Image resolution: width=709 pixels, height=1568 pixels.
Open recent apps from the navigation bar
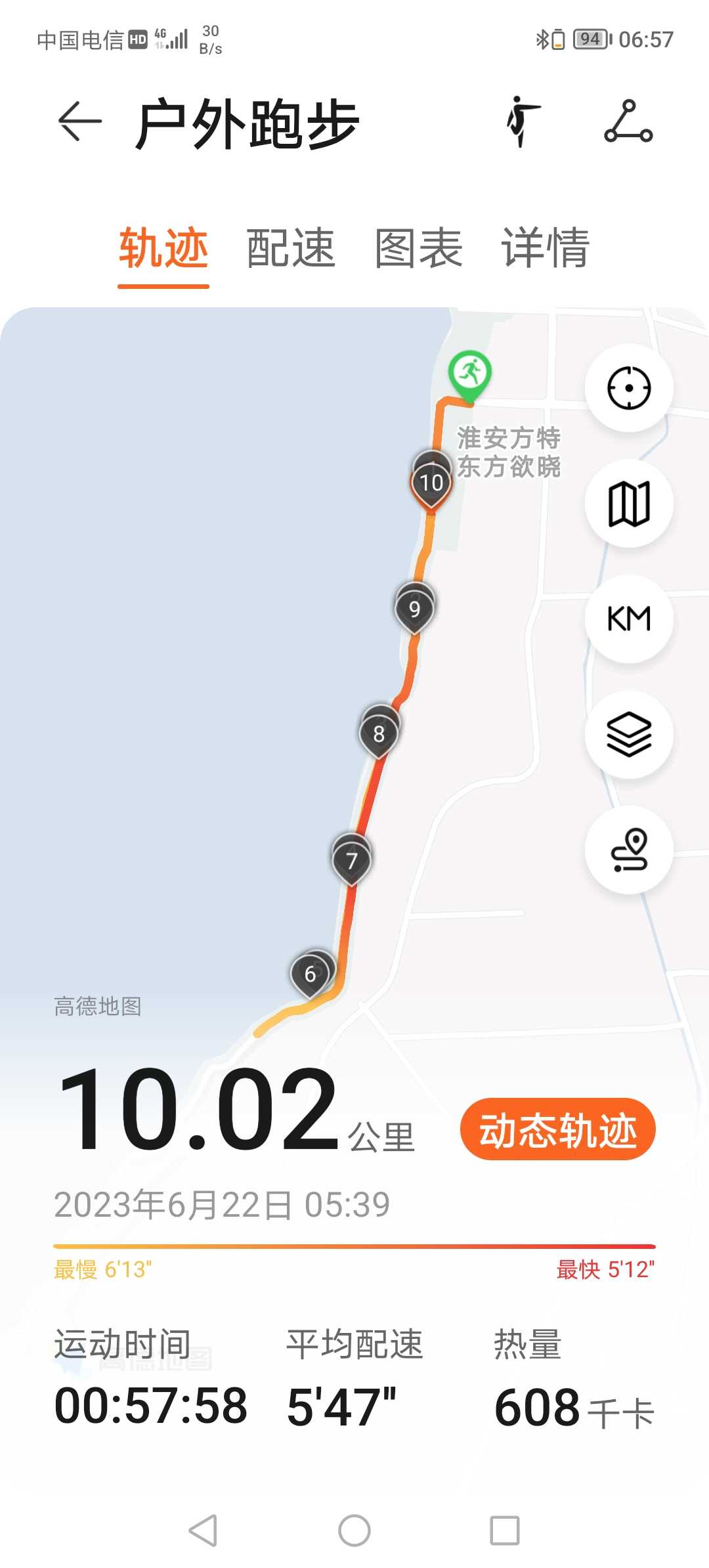click(505, 1531)
